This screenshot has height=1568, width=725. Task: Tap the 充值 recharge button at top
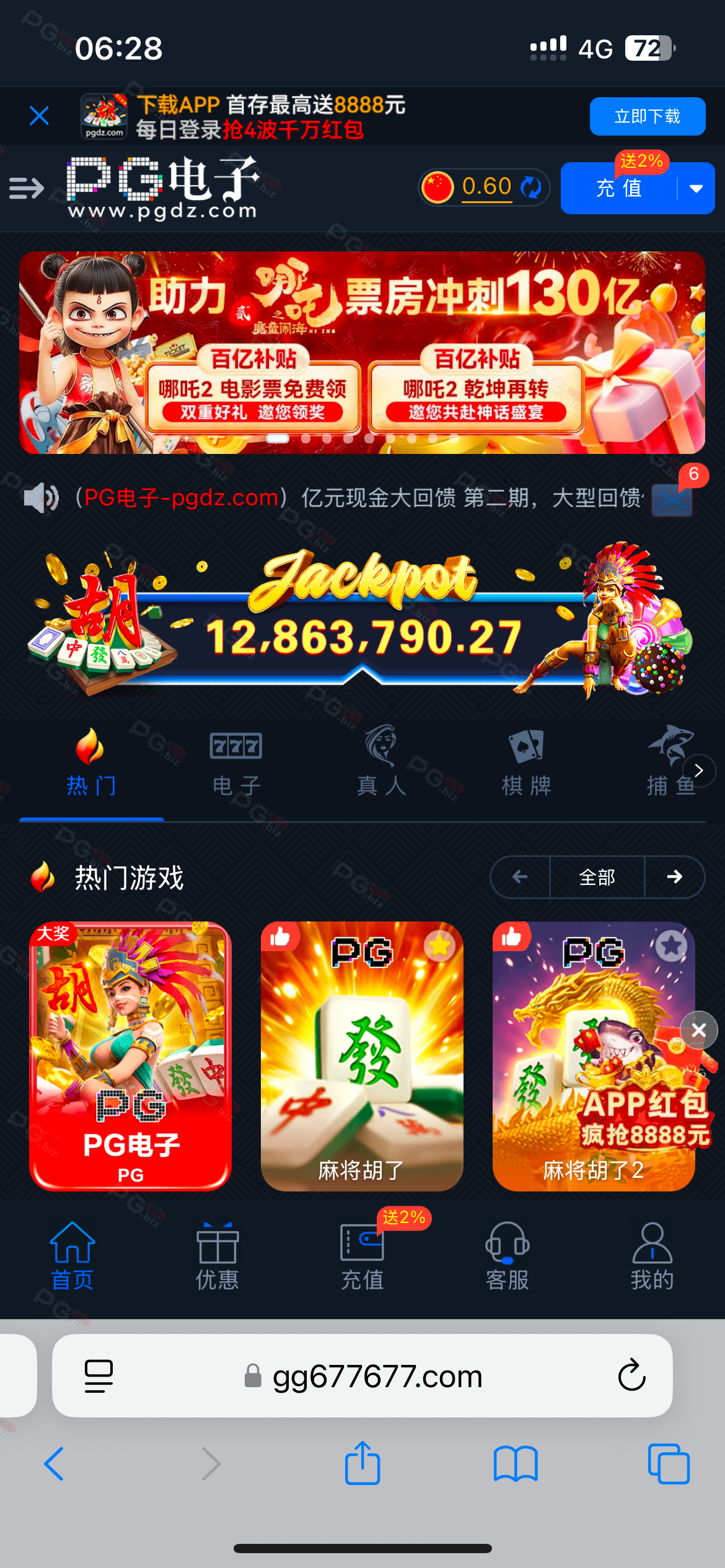(619, 188)
